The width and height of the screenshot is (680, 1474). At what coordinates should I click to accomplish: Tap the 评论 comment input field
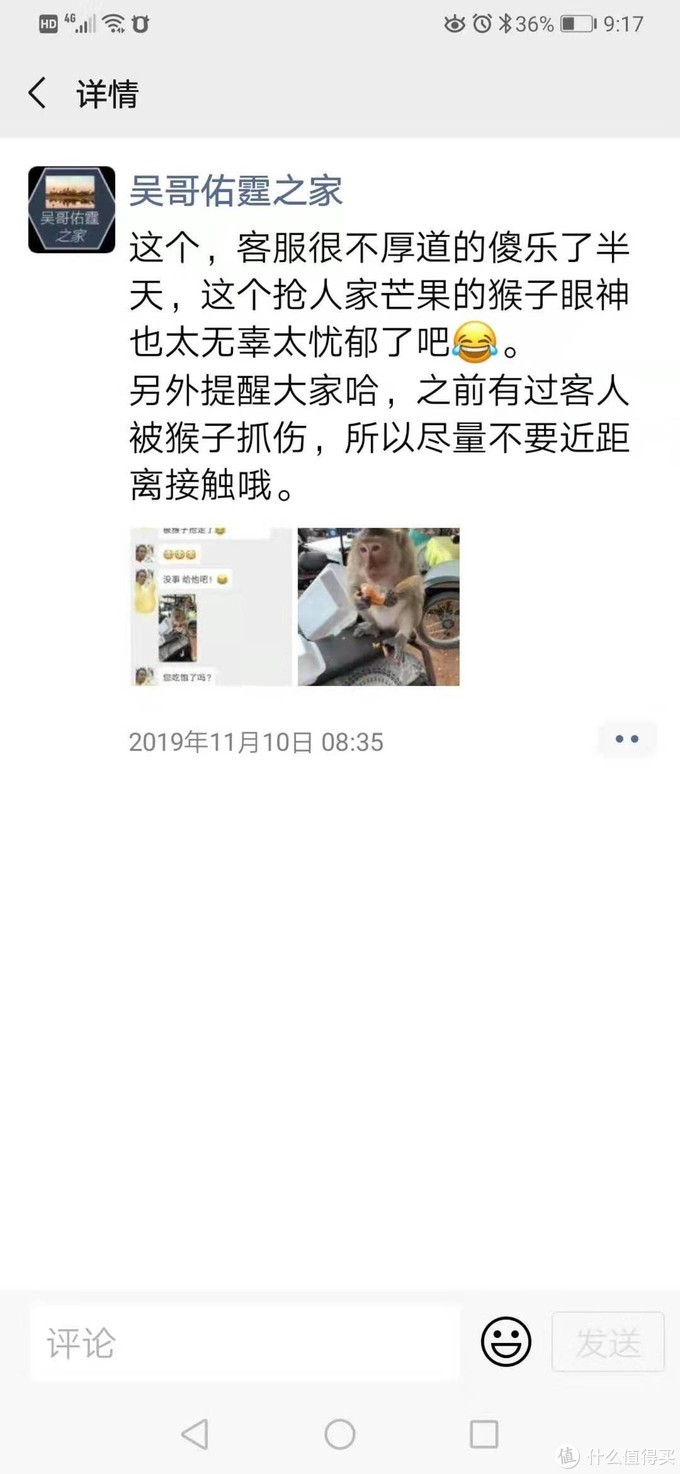click(245, 1342)
